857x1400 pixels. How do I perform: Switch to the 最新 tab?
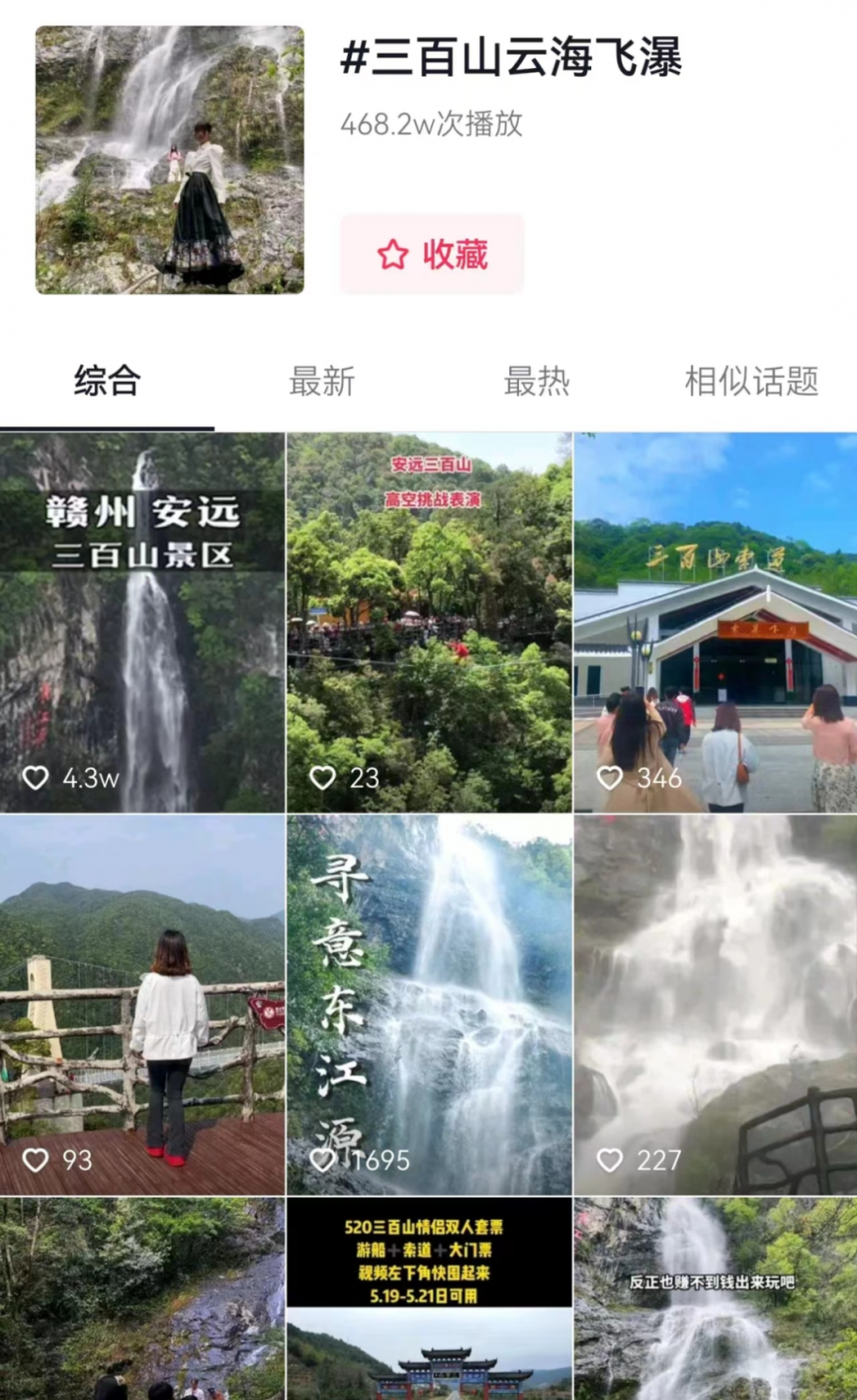coord(321,381)
